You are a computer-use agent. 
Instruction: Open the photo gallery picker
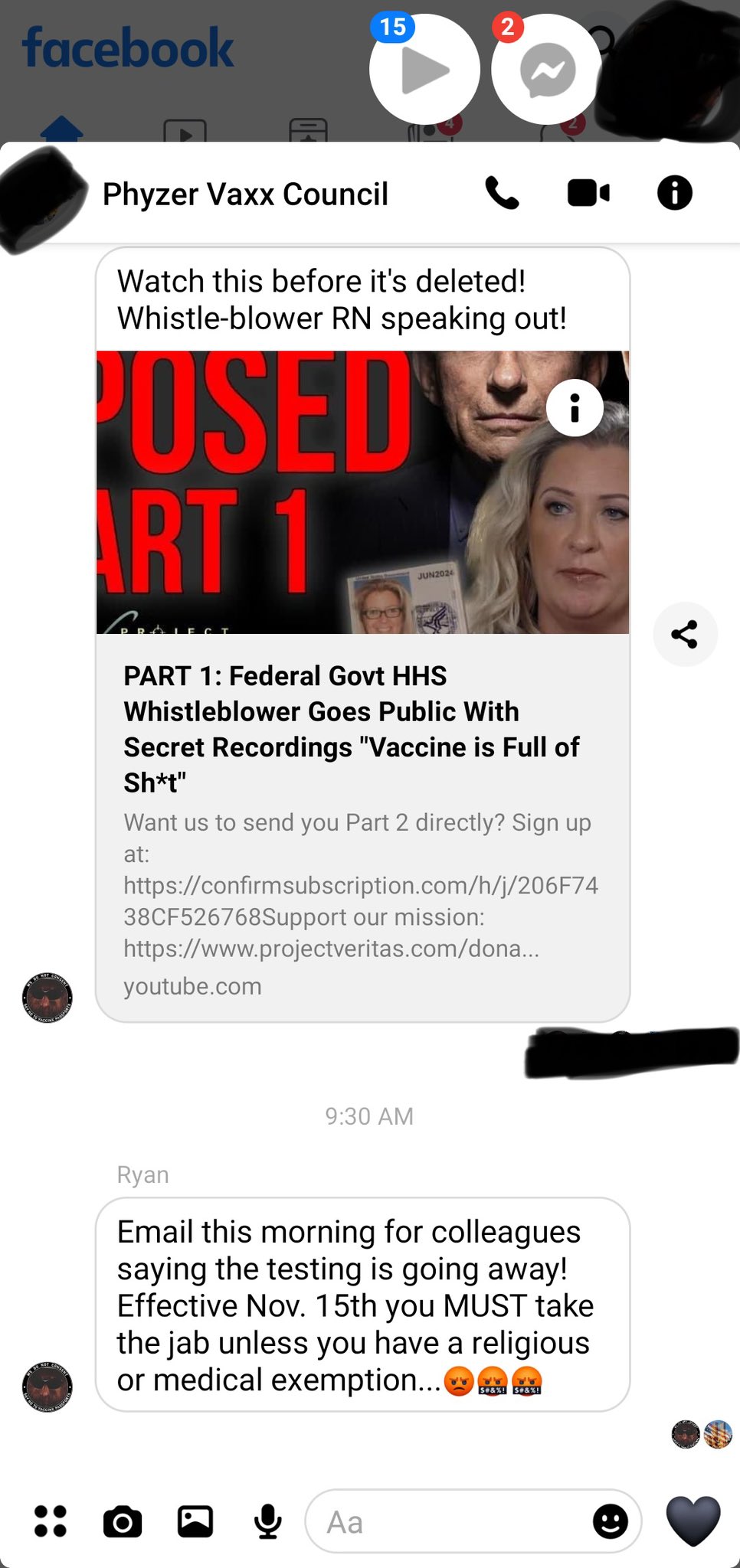(195, 1521)
